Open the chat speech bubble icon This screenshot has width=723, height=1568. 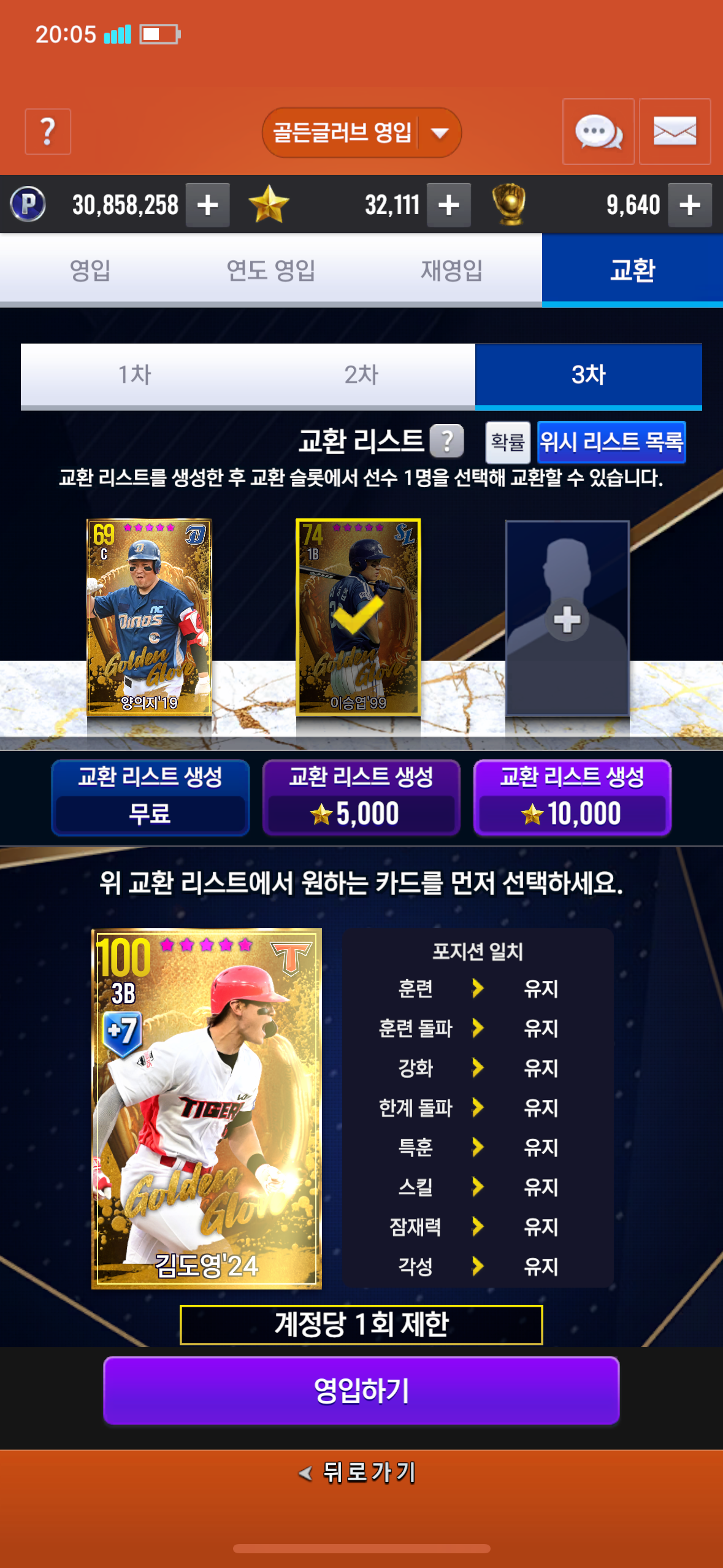click(x=598, y=132)
